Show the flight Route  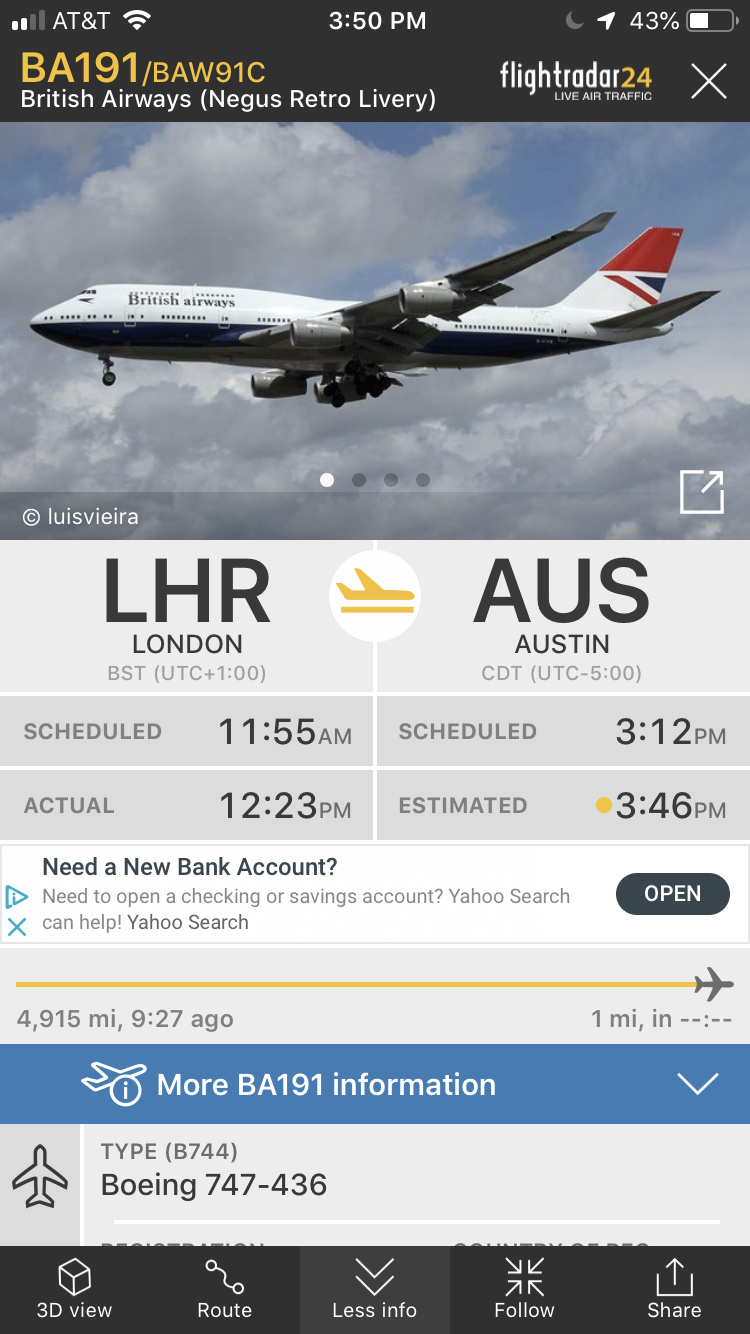[x=224, y=1290]
